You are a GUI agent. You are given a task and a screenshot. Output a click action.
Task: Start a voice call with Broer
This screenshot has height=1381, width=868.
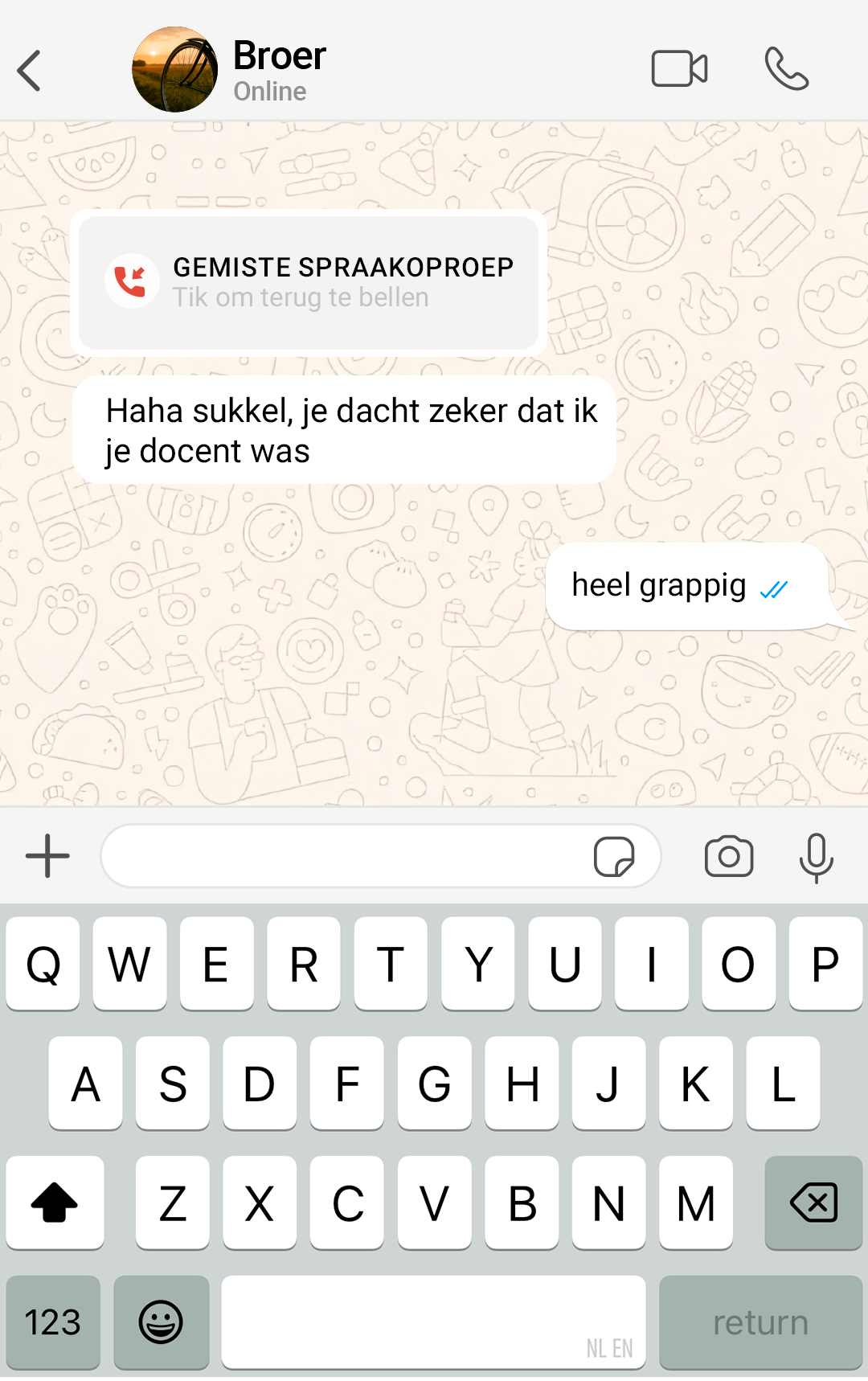[x=786, y=69]
